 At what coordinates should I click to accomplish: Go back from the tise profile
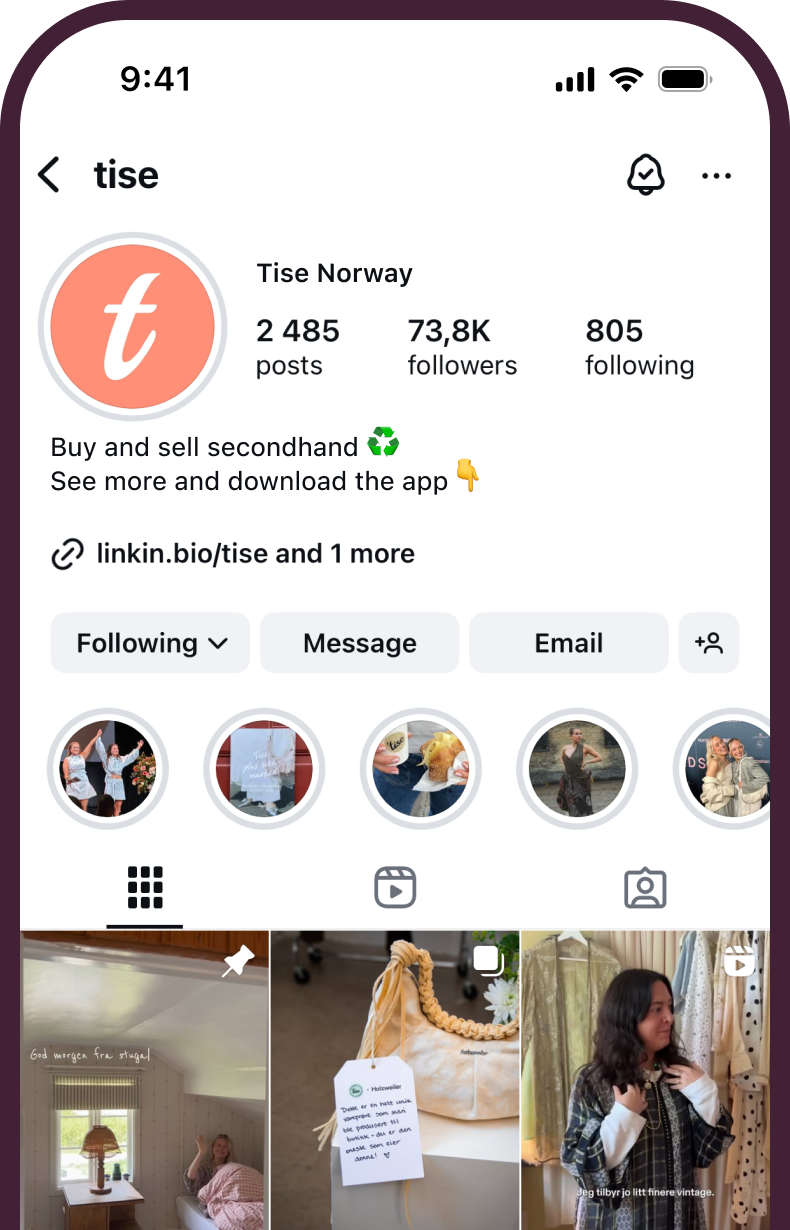click(49, 175)
